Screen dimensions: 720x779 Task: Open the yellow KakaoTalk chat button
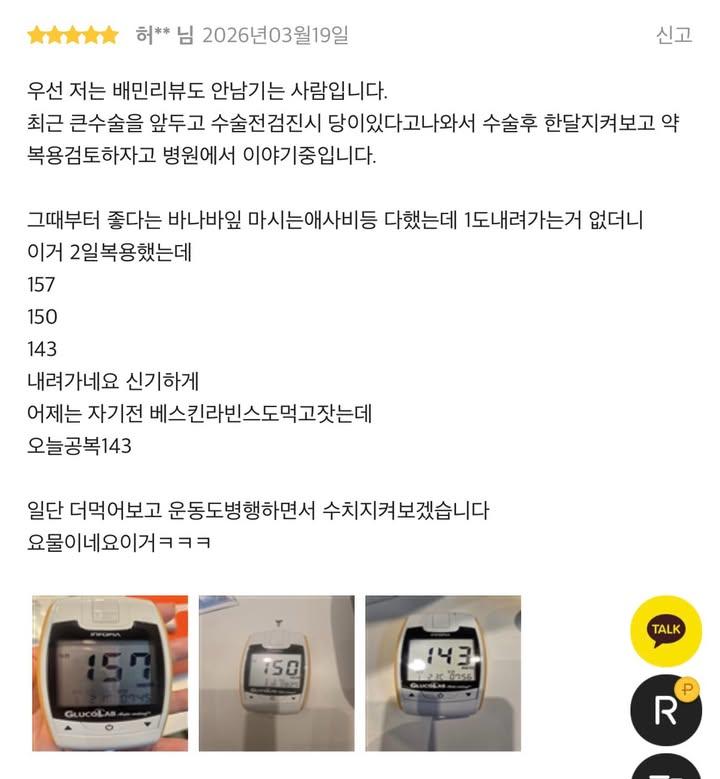(665, 630)
